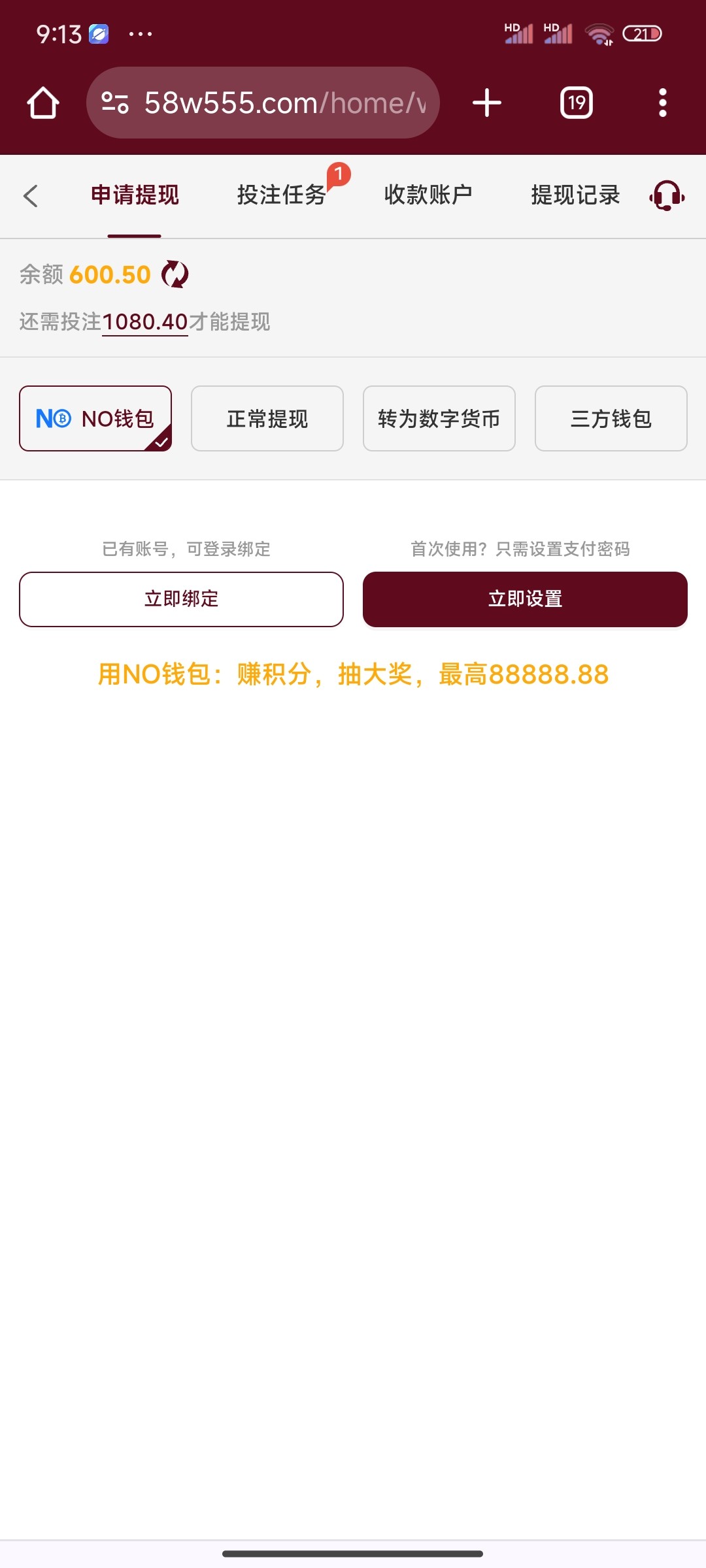Viewport: 706px width, 1568px height.
Task: Switch to the 投注任务 tab
Action: 282,195
